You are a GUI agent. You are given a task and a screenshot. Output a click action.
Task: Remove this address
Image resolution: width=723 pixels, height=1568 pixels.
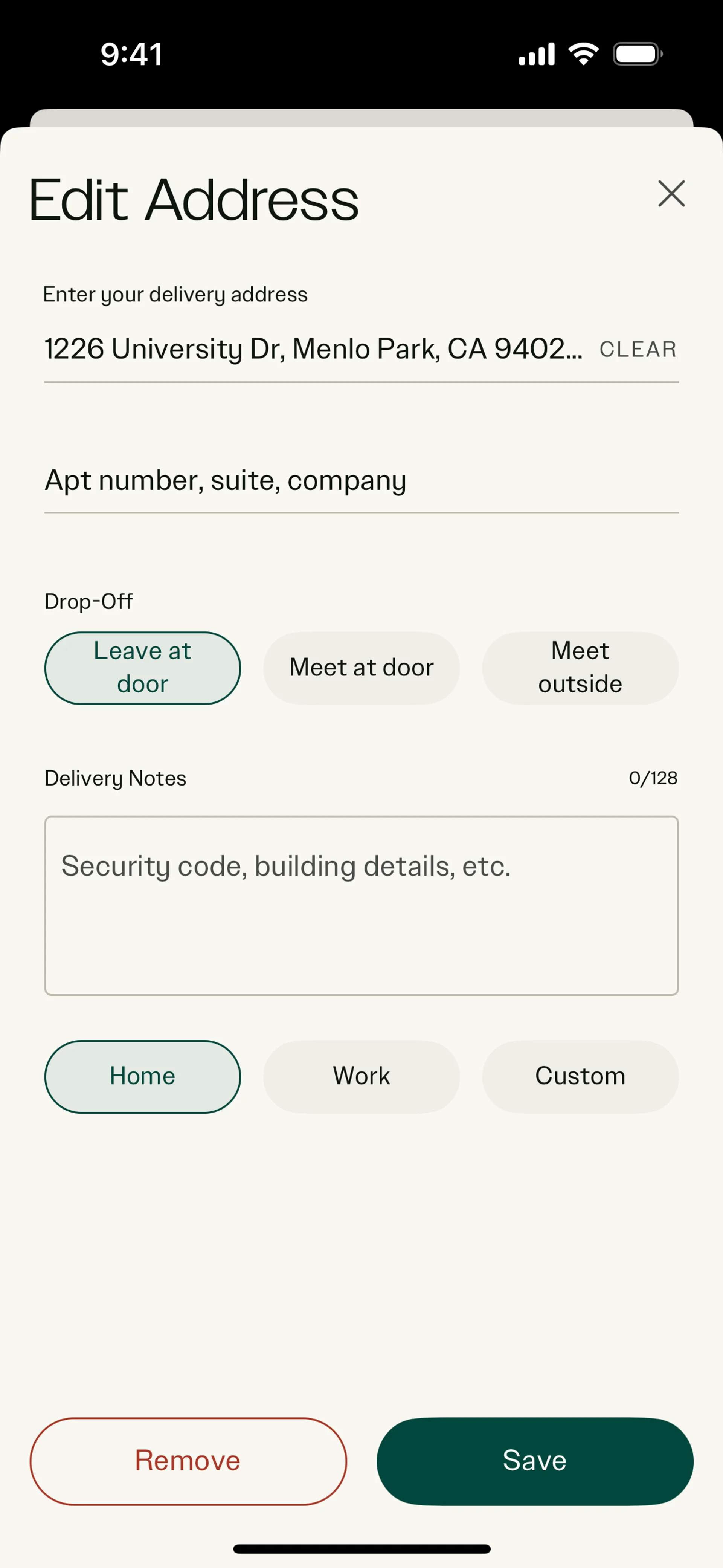point(188,1461)
